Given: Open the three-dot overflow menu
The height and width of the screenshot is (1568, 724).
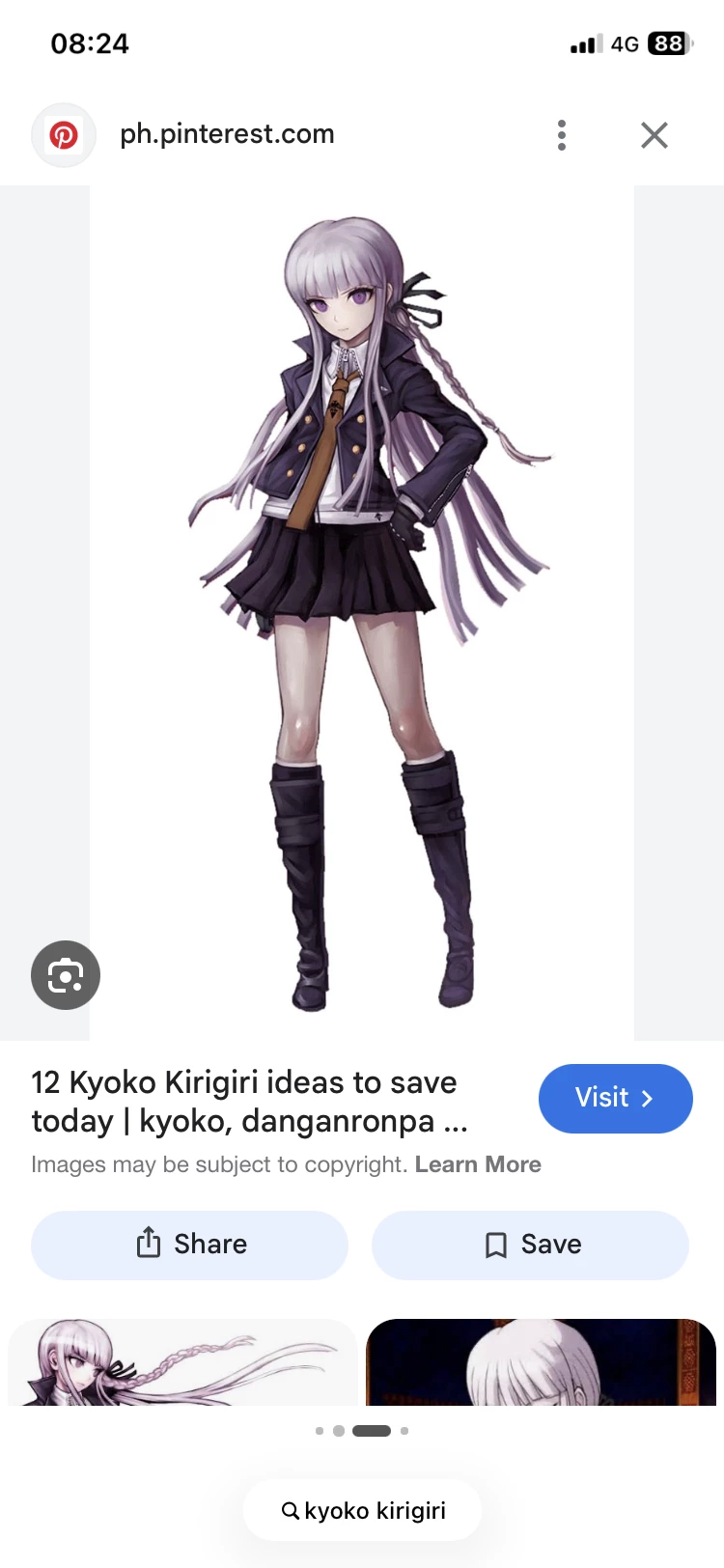Looking at the screenshot, I should (x=561, y=135).
